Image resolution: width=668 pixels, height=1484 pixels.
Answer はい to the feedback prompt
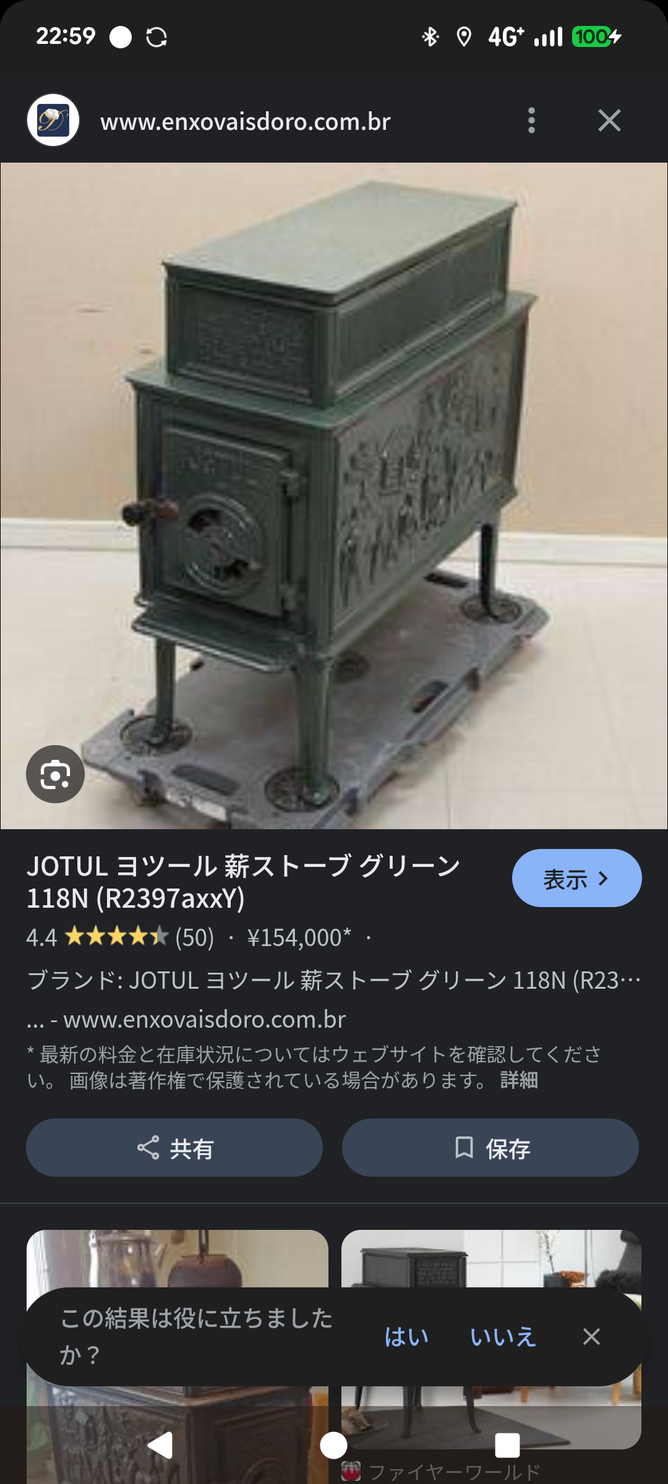tap(406, 1336)
